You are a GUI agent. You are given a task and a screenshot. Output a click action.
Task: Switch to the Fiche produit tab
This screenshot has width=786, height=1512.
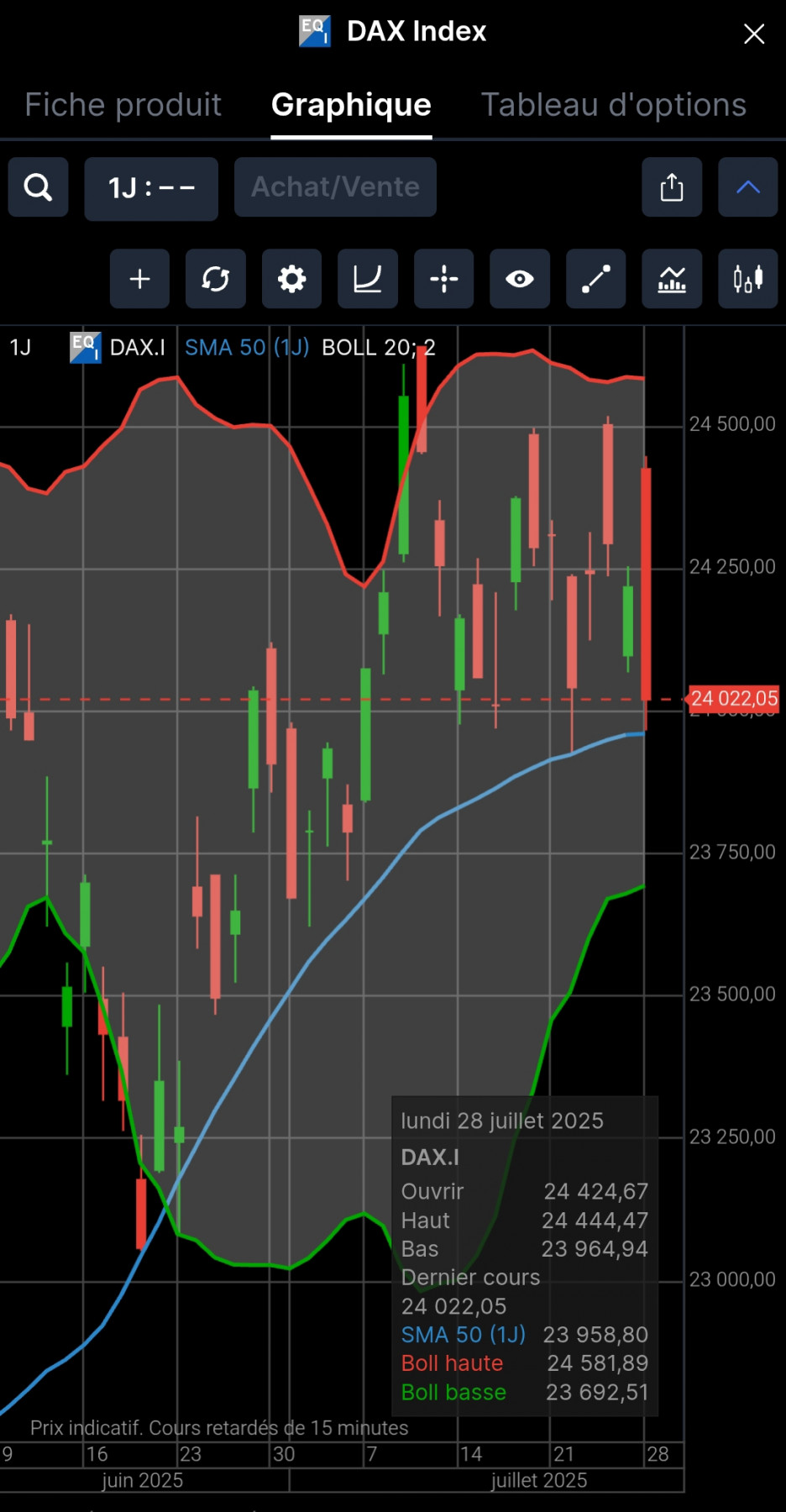click(x=123, y=104)
